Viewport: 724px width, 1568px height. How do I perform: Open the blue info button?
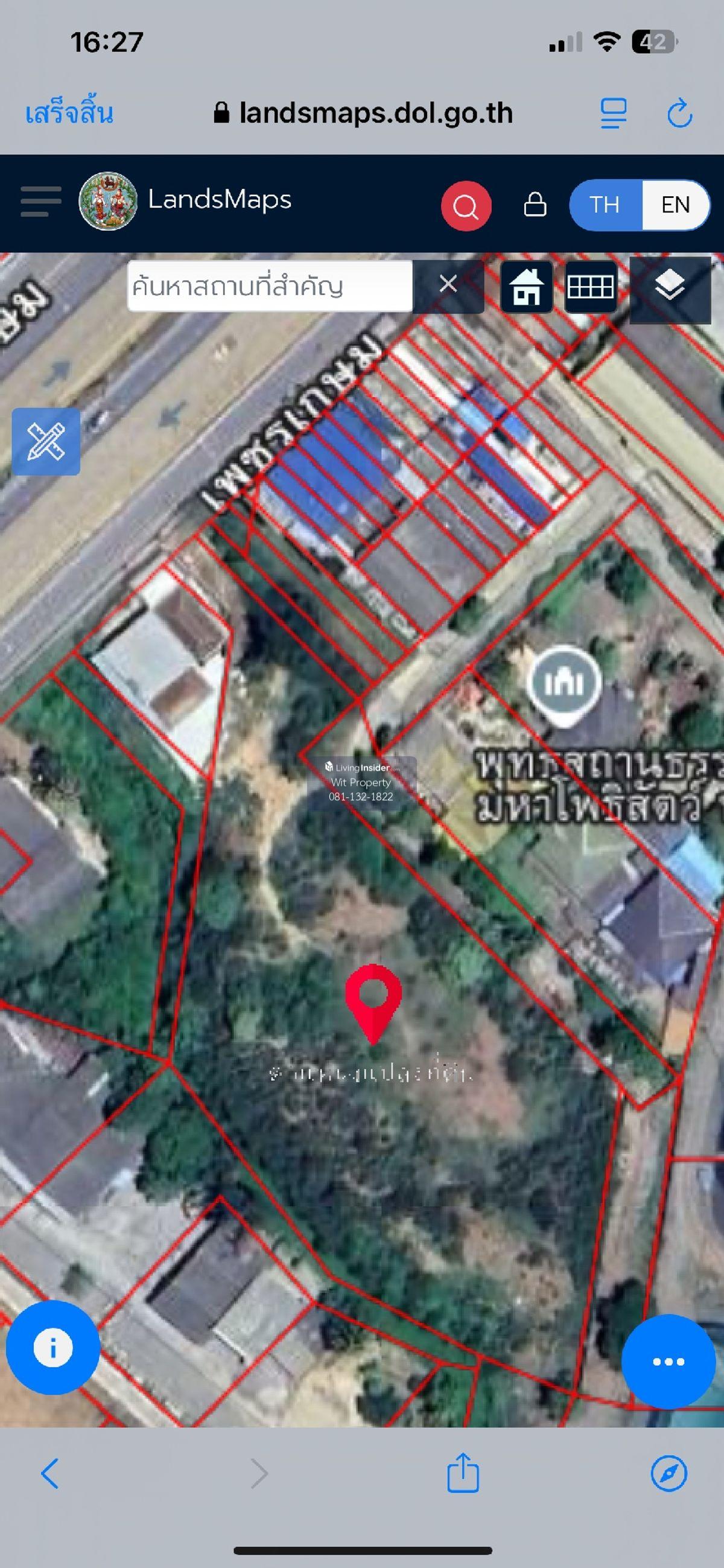tap(53, 1347)
